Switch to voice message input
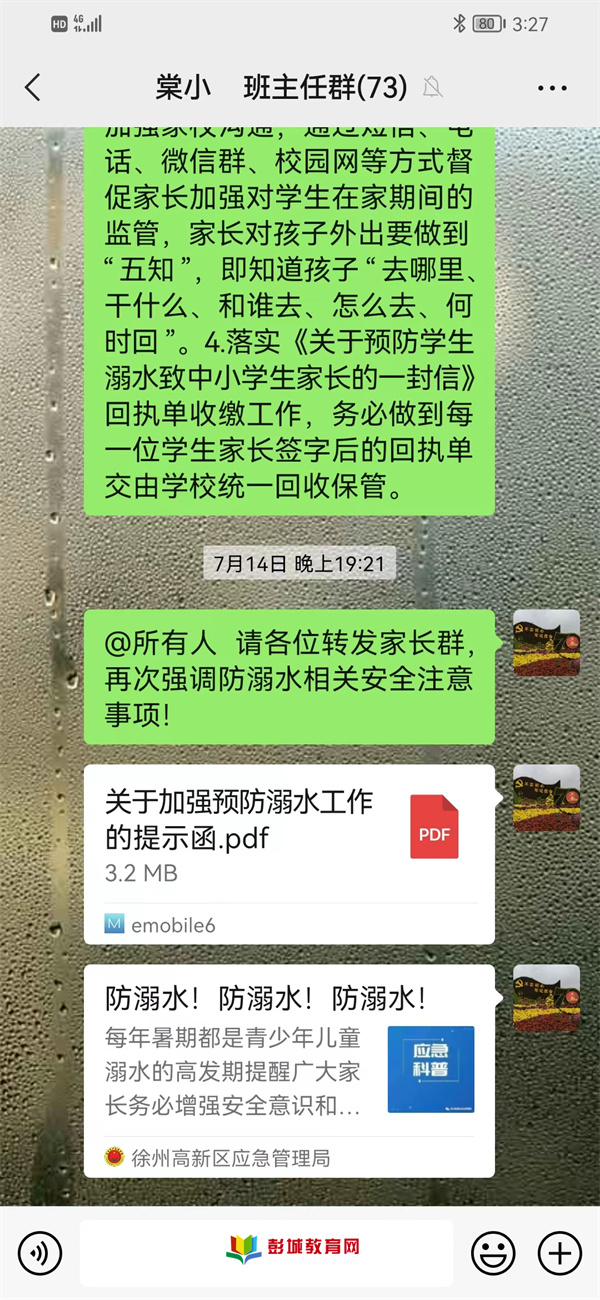Image resolution: width=600 pixels, height=1300 pixels. pos(40,1253)
